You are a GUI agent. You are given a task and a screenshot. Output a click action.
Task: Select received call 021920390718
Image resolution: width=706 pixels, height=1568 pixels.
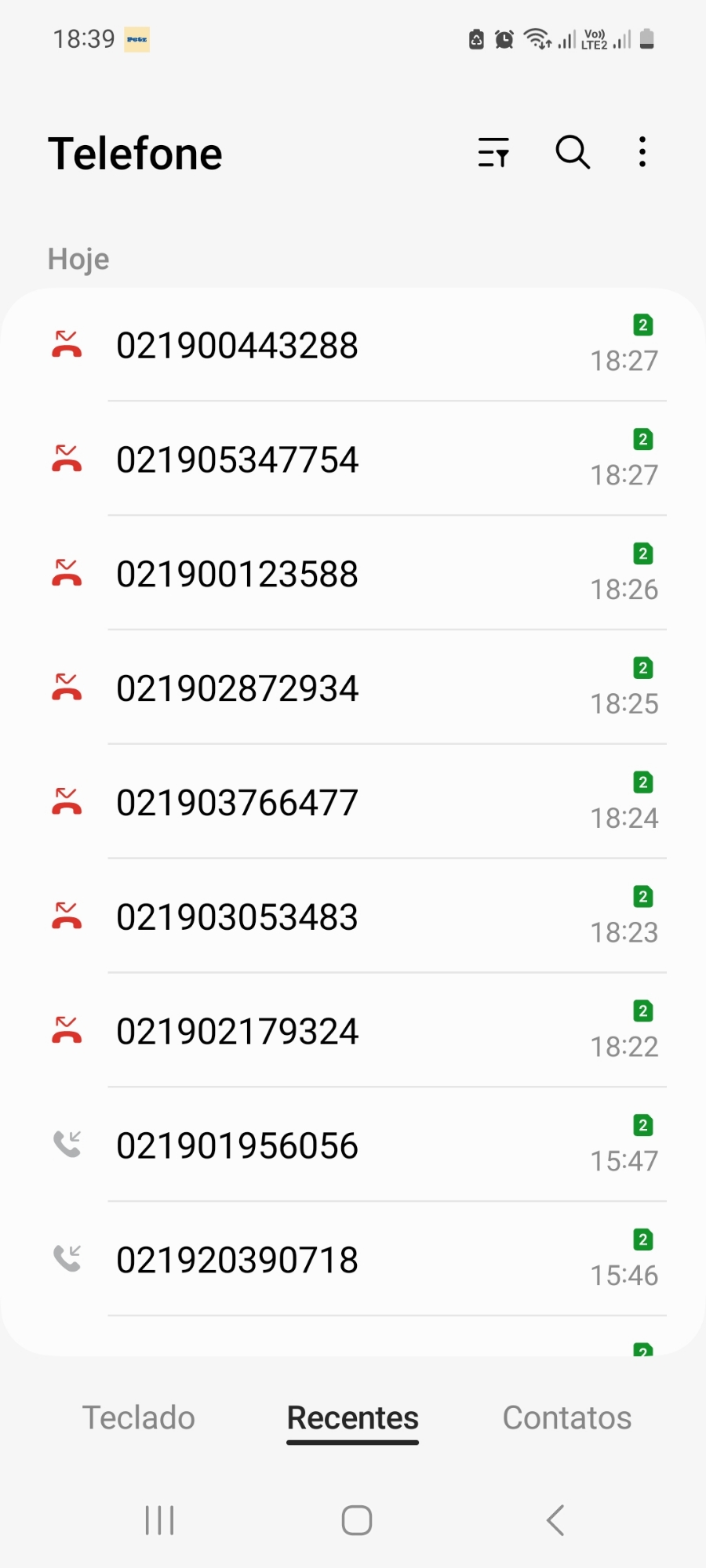(237, 1261)
